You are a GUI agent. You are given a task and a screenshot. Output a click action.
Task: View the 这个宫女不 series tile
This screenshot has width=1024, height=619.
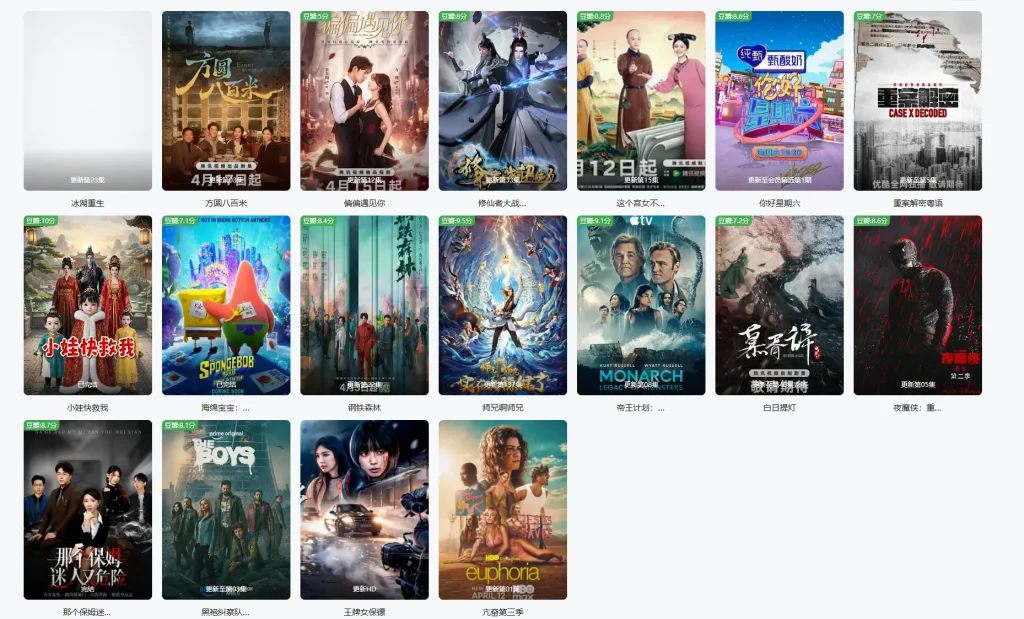click(x=640, y=100)
